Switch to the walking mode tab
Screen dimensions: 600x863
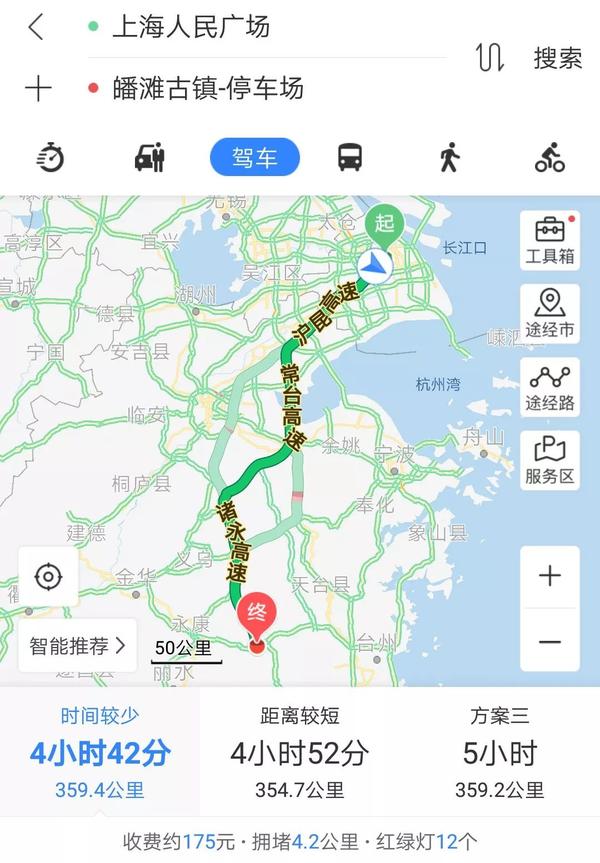pos(450,157)
